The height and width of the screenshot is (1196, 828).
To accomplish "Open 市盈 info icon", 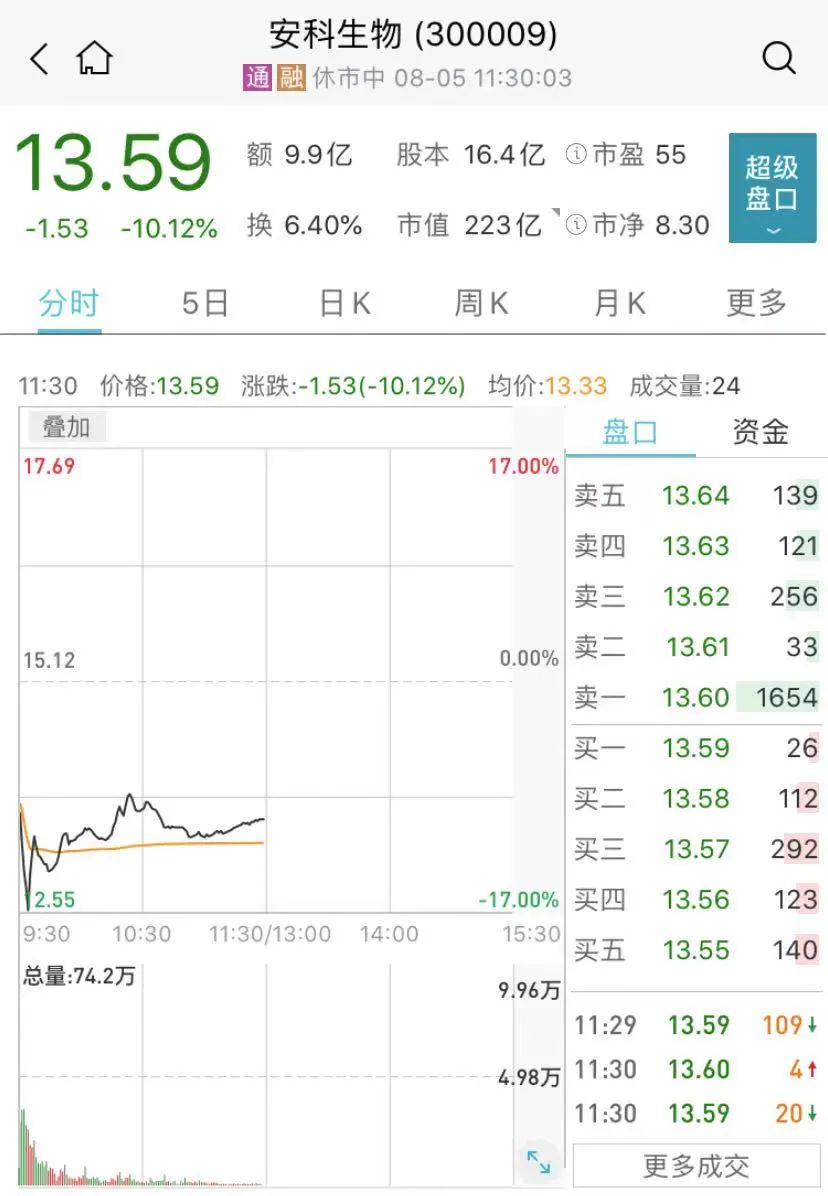I will [575, 155].
